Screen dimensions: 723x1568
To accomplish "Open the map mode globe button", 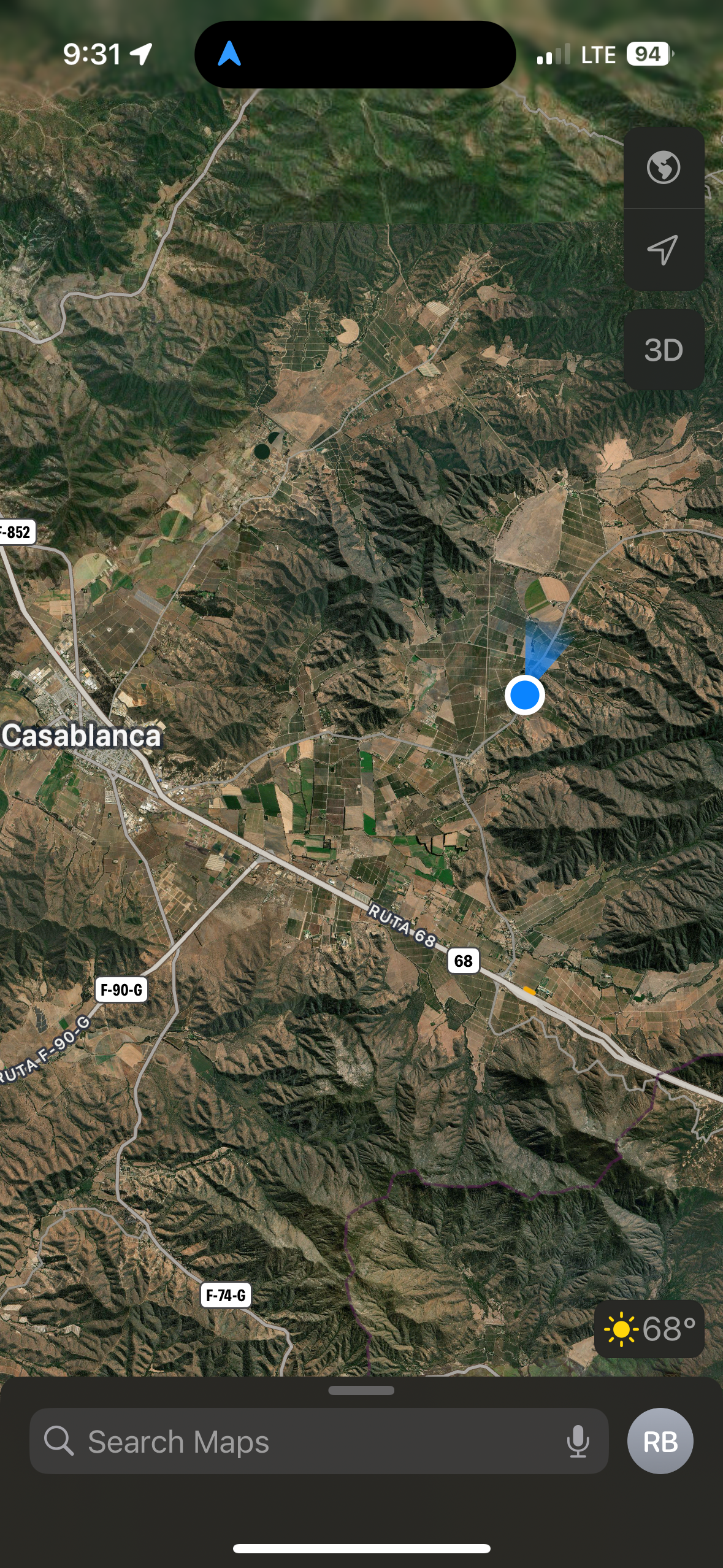I will [664, 167].
